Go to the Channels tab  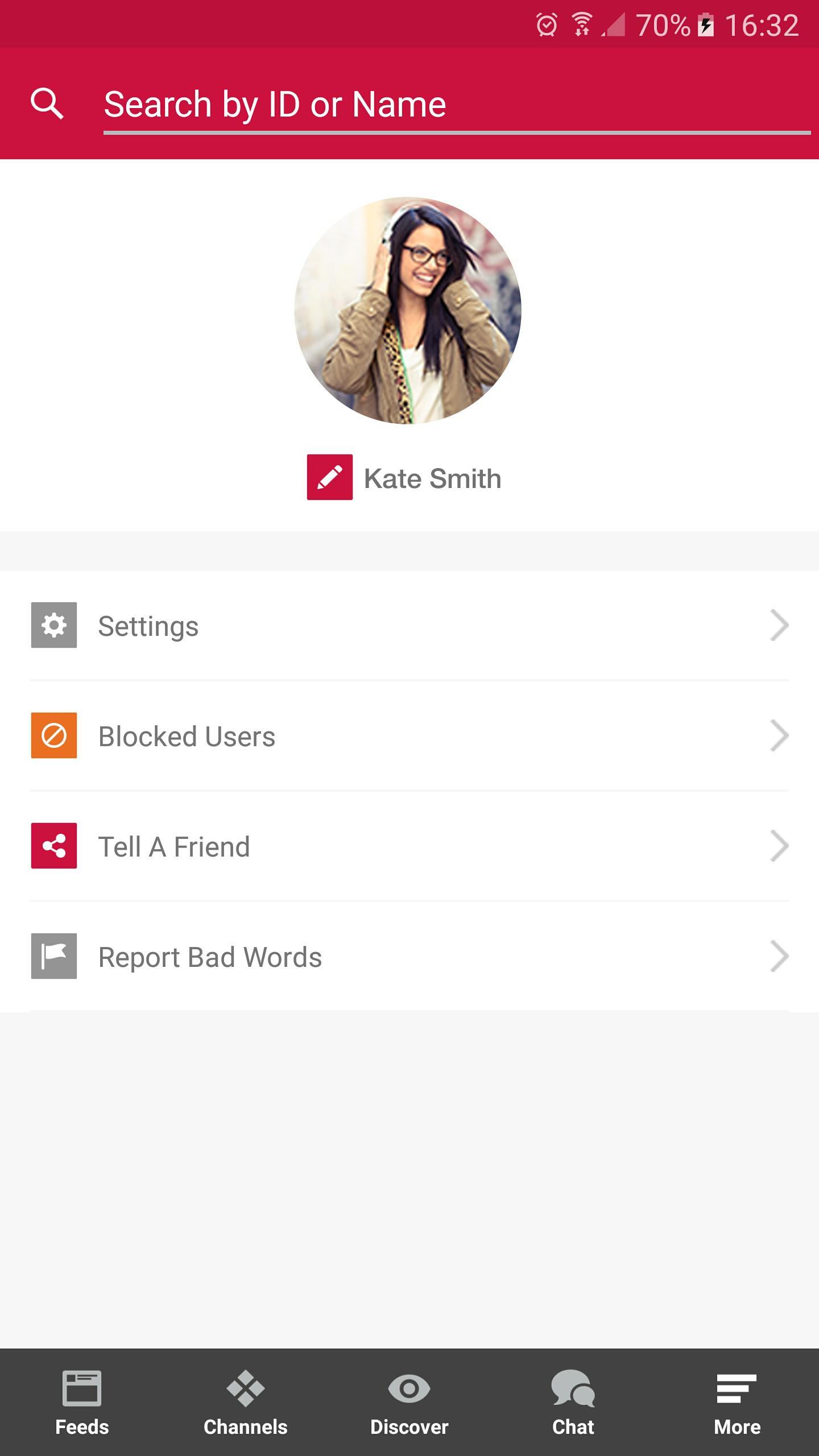pos(246,1403)
